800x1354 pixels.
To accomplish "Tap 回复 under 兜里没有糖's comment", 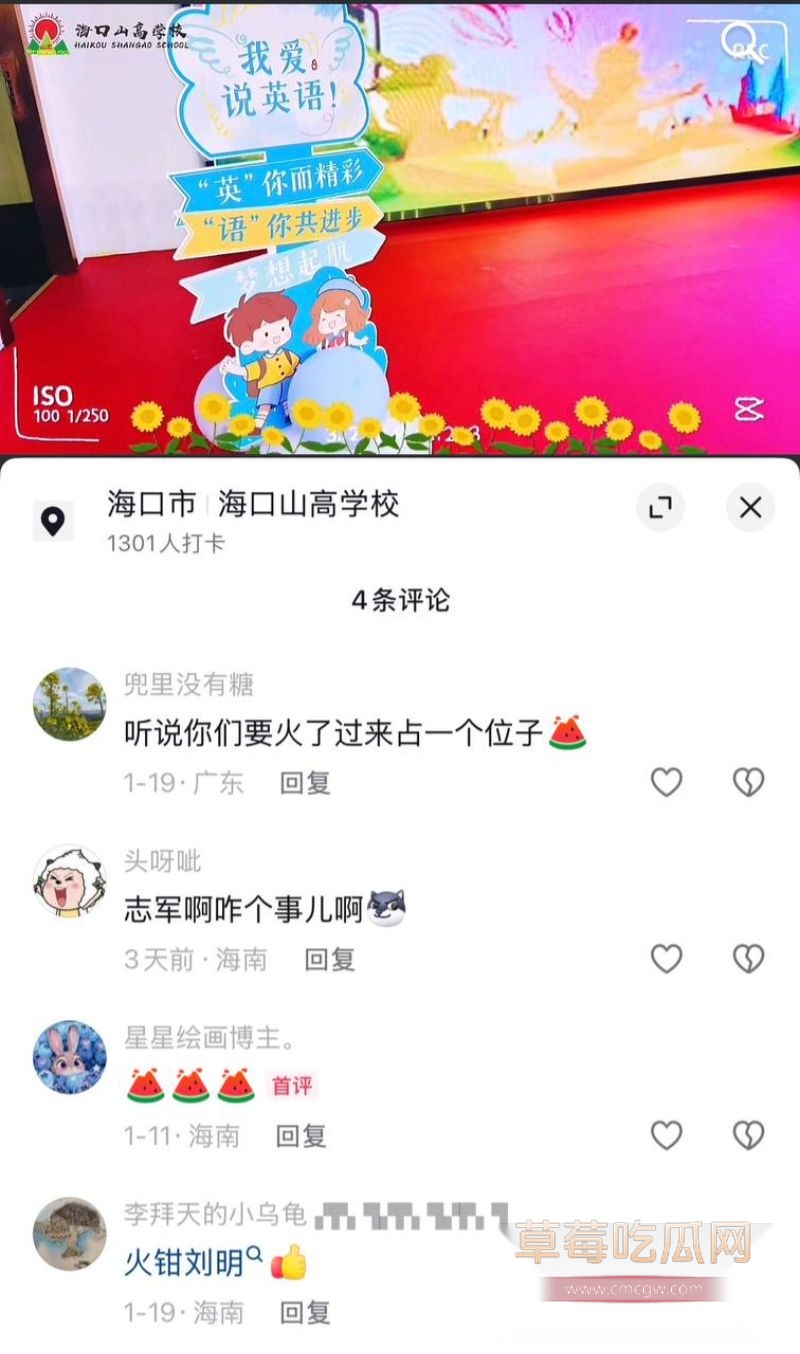I will [304, 783].
